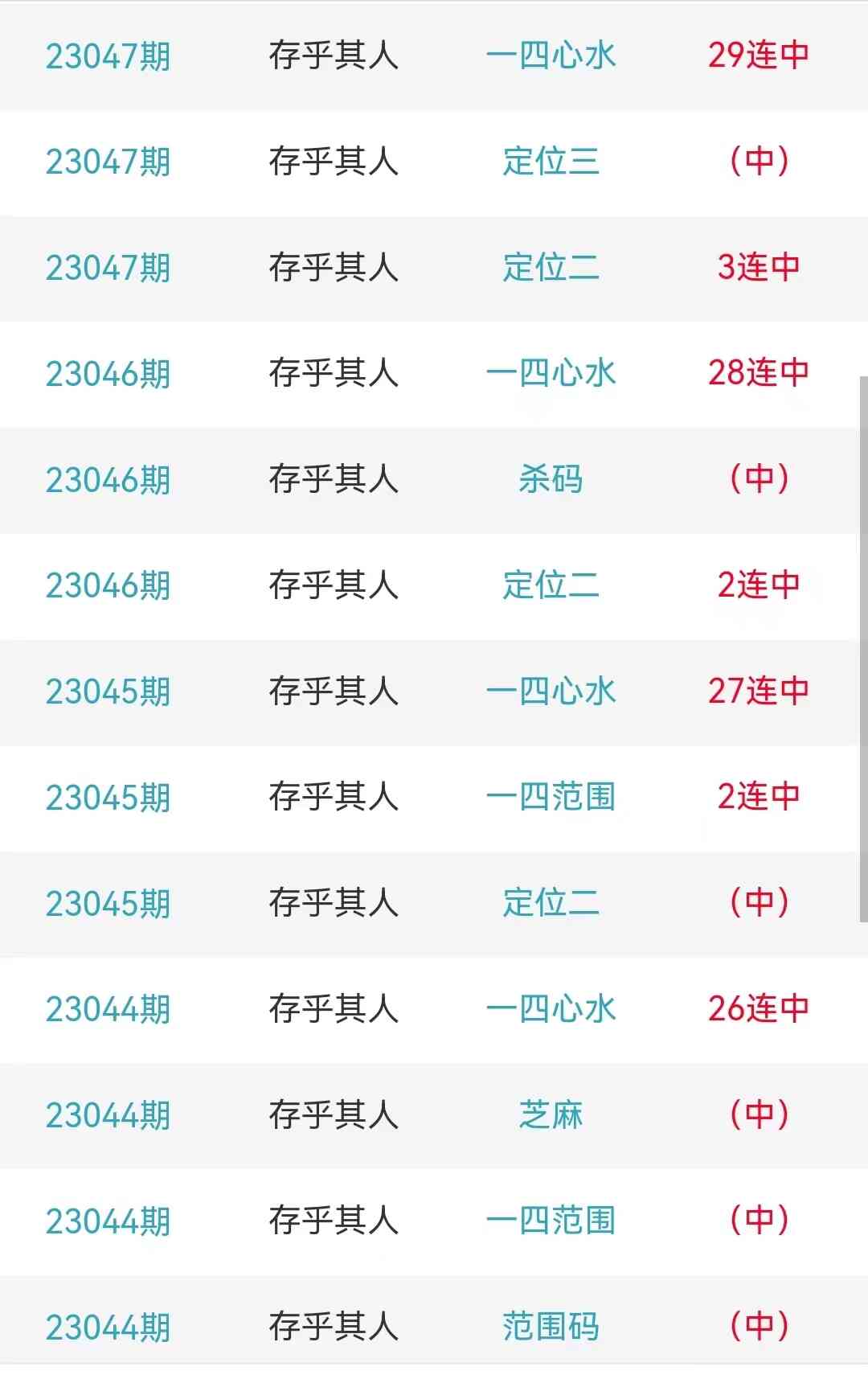Open the 23047期 定位三 entry
This screenshot has width=868, height=1379.
coord(551,162)
